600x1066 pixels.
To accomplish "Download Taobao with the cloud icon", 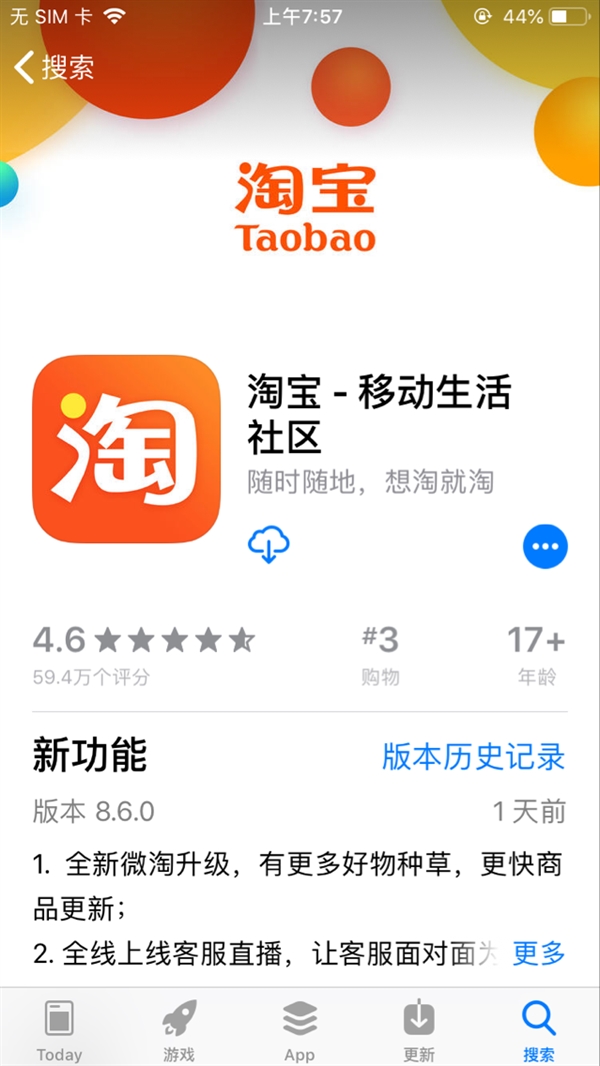I will point(268,545).
